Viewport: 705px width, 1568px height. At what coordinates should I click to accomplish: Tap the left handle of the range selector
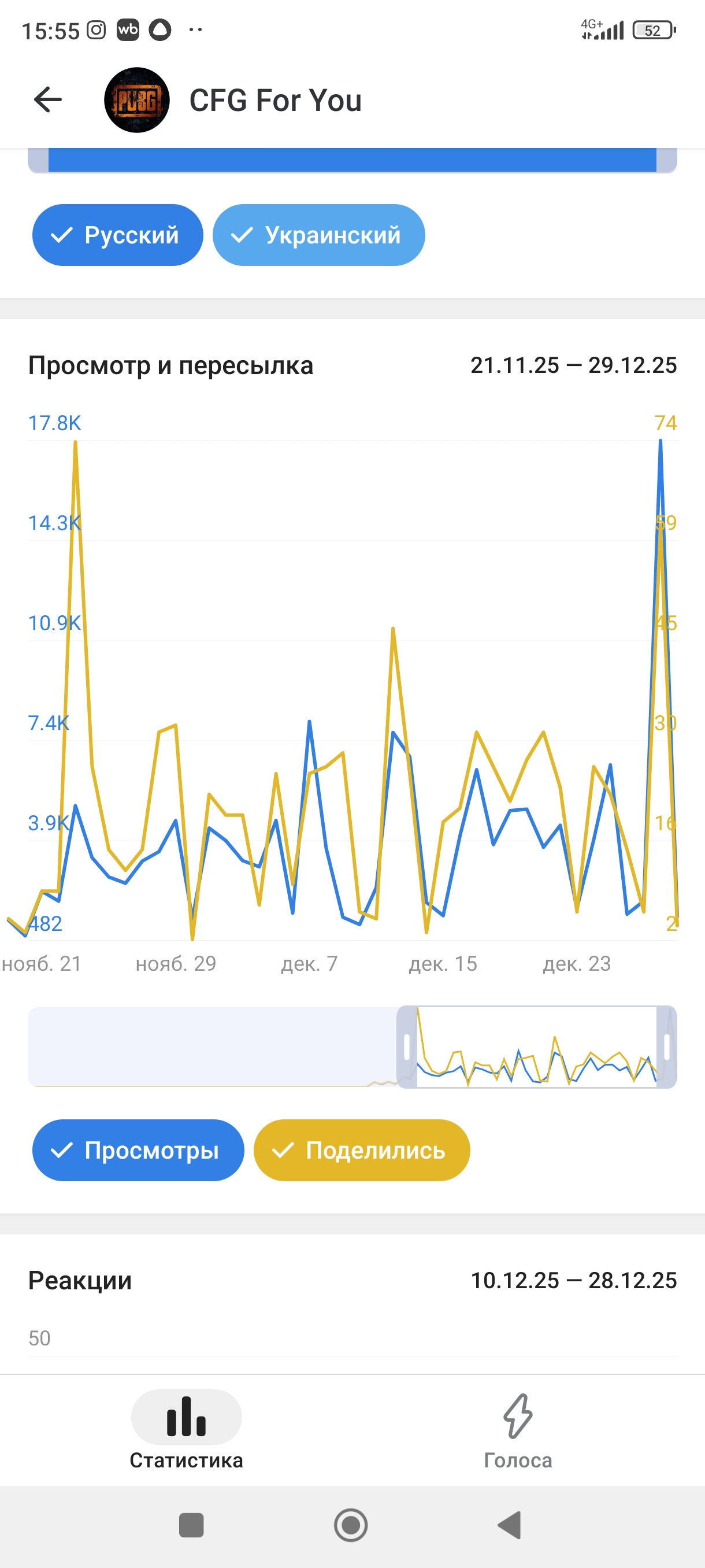point(406,1047)
